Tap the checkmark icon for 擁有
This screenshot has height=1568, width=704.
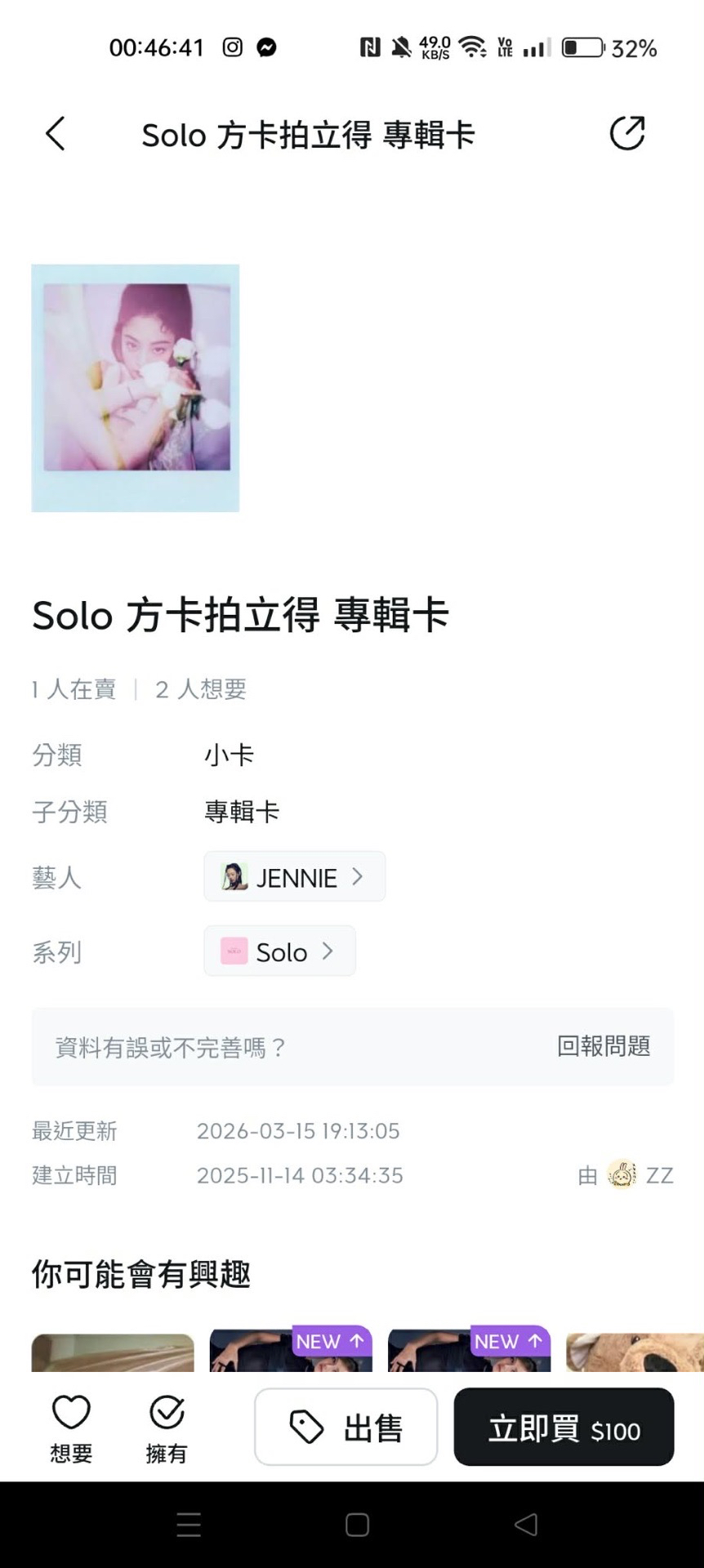click(x=167, y=1410)
